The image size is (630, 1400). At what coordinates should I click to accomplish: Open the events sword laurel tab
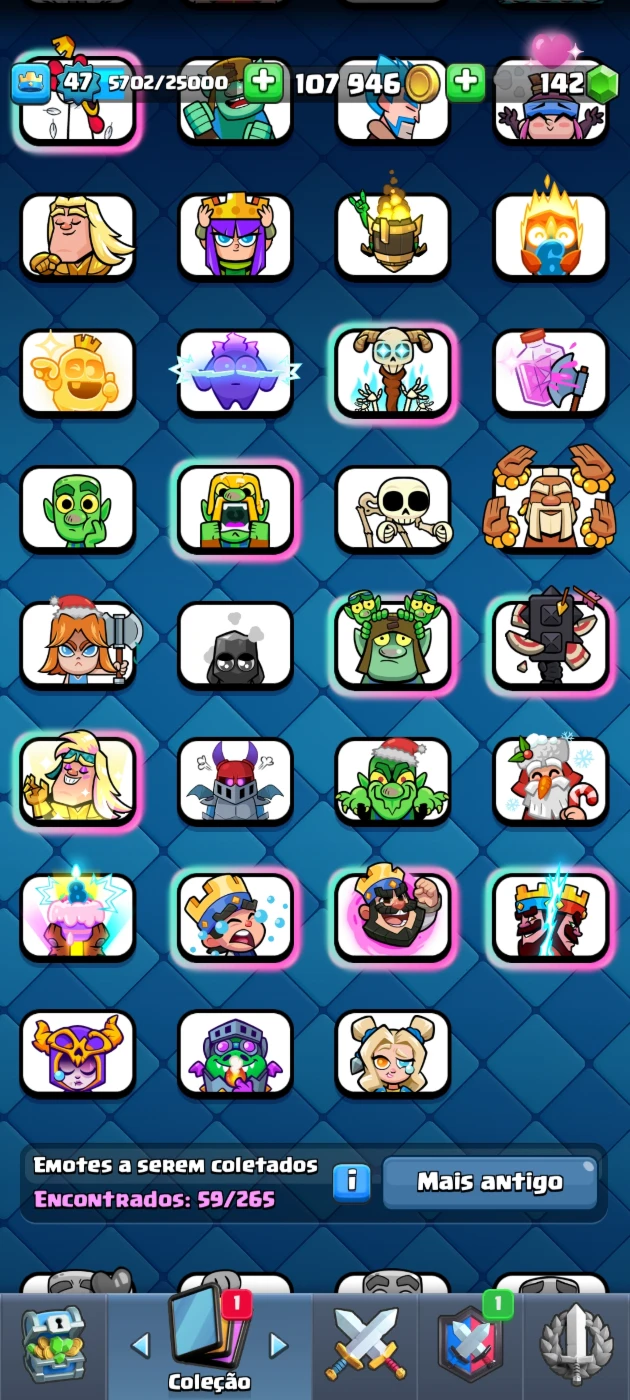point(577,1344)
